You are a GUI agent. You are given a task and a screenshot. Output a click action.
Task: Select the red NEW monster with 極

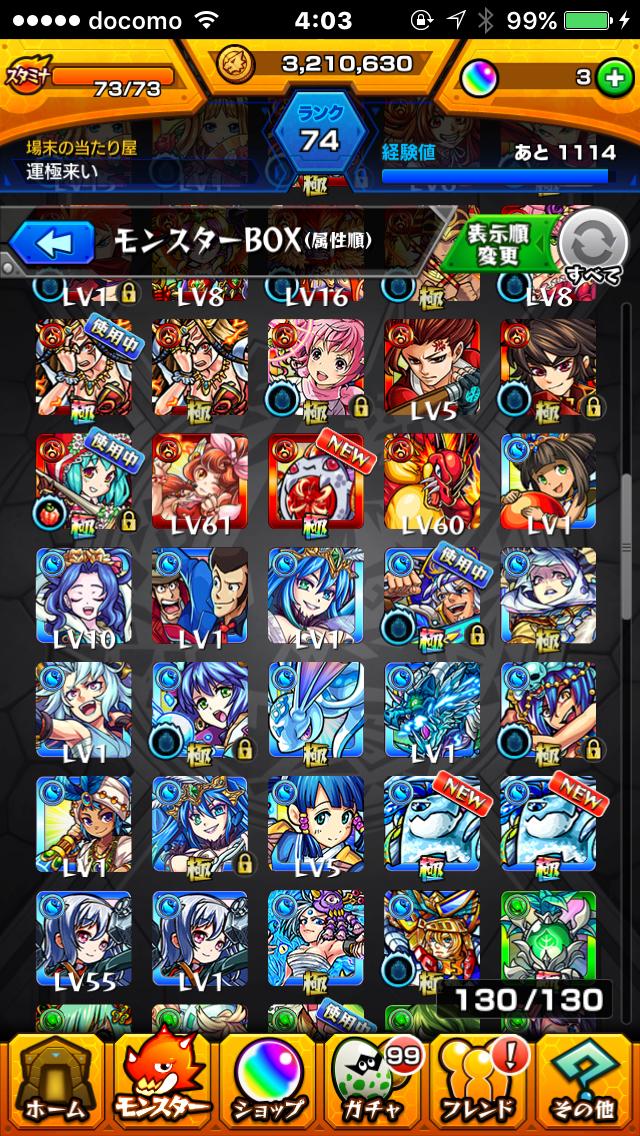click(x=316, y=482)
